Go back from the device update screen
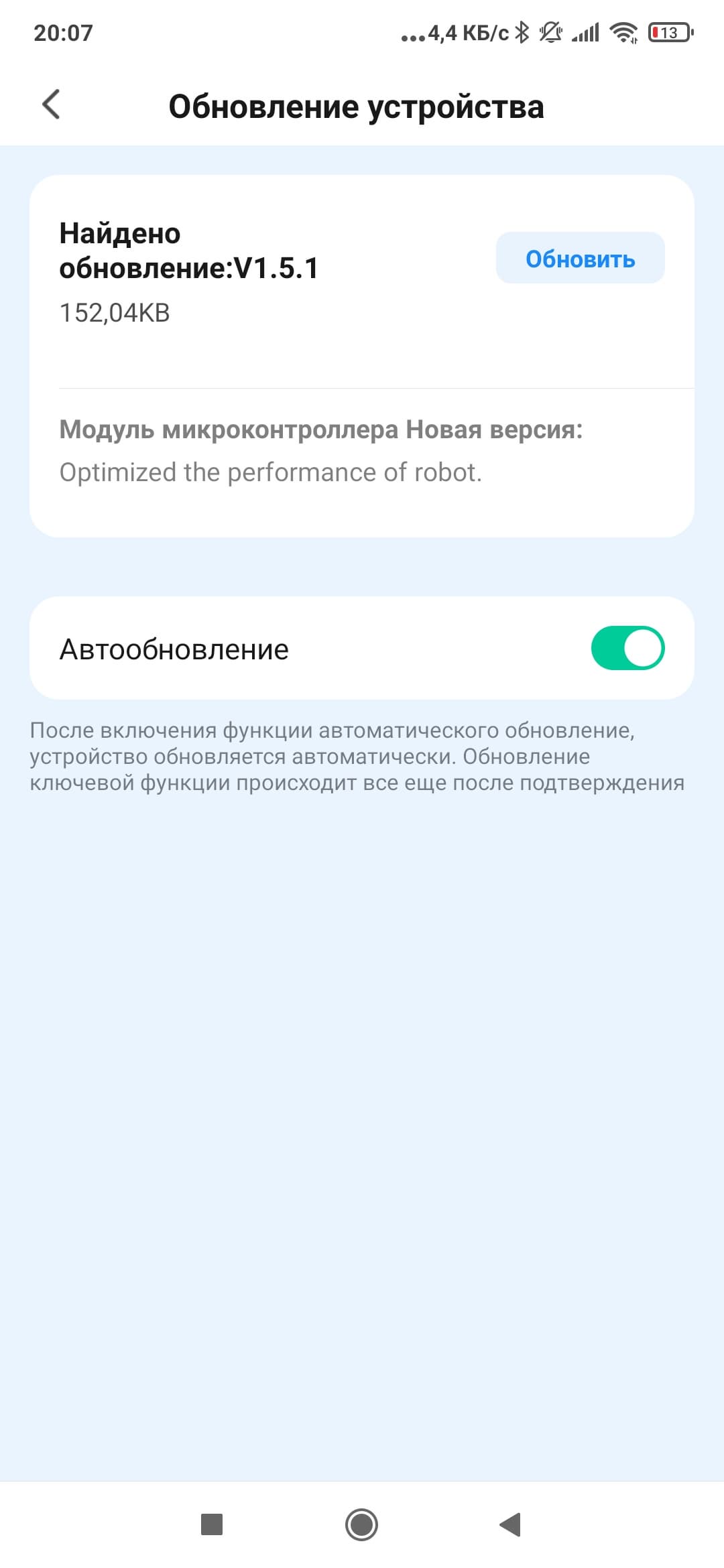 [x=51, y=105]
